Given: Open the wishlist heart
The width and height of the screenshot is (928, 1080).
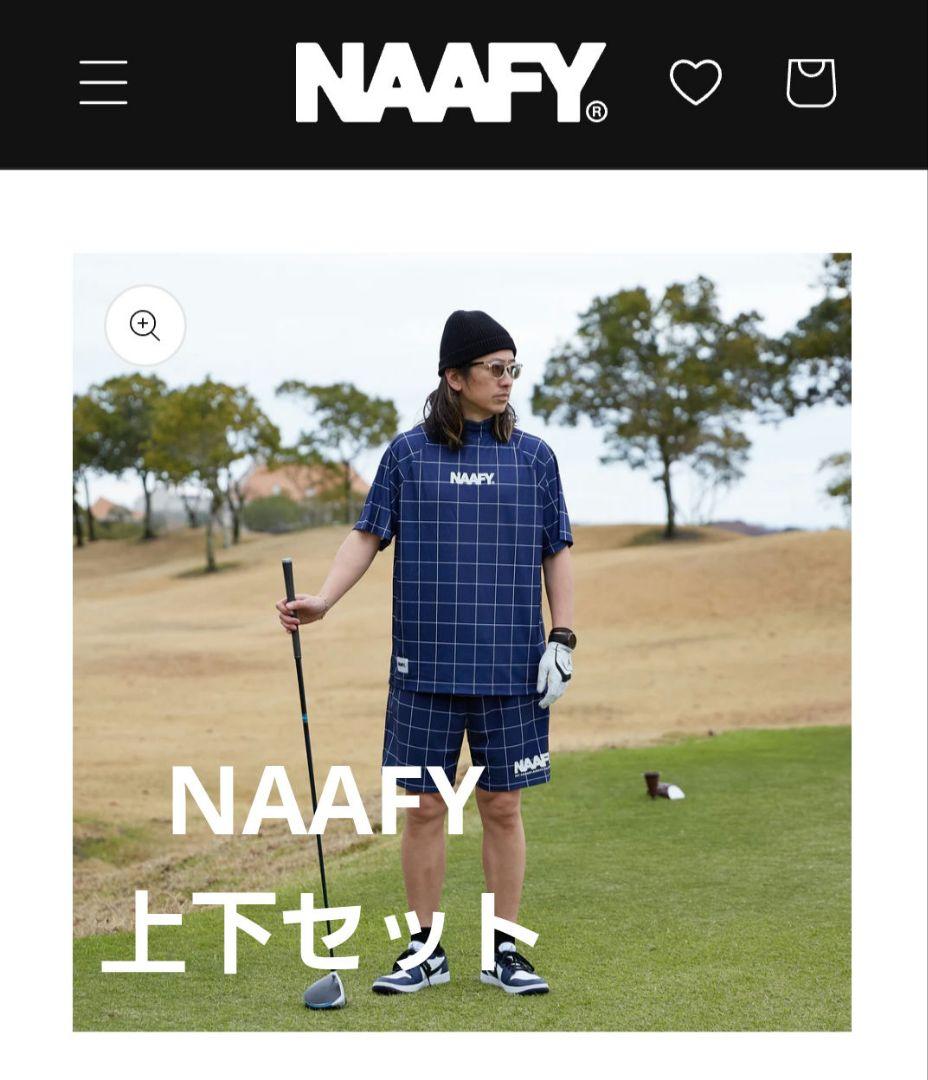Looking at the screenshot, I should [x=696, y=82].
